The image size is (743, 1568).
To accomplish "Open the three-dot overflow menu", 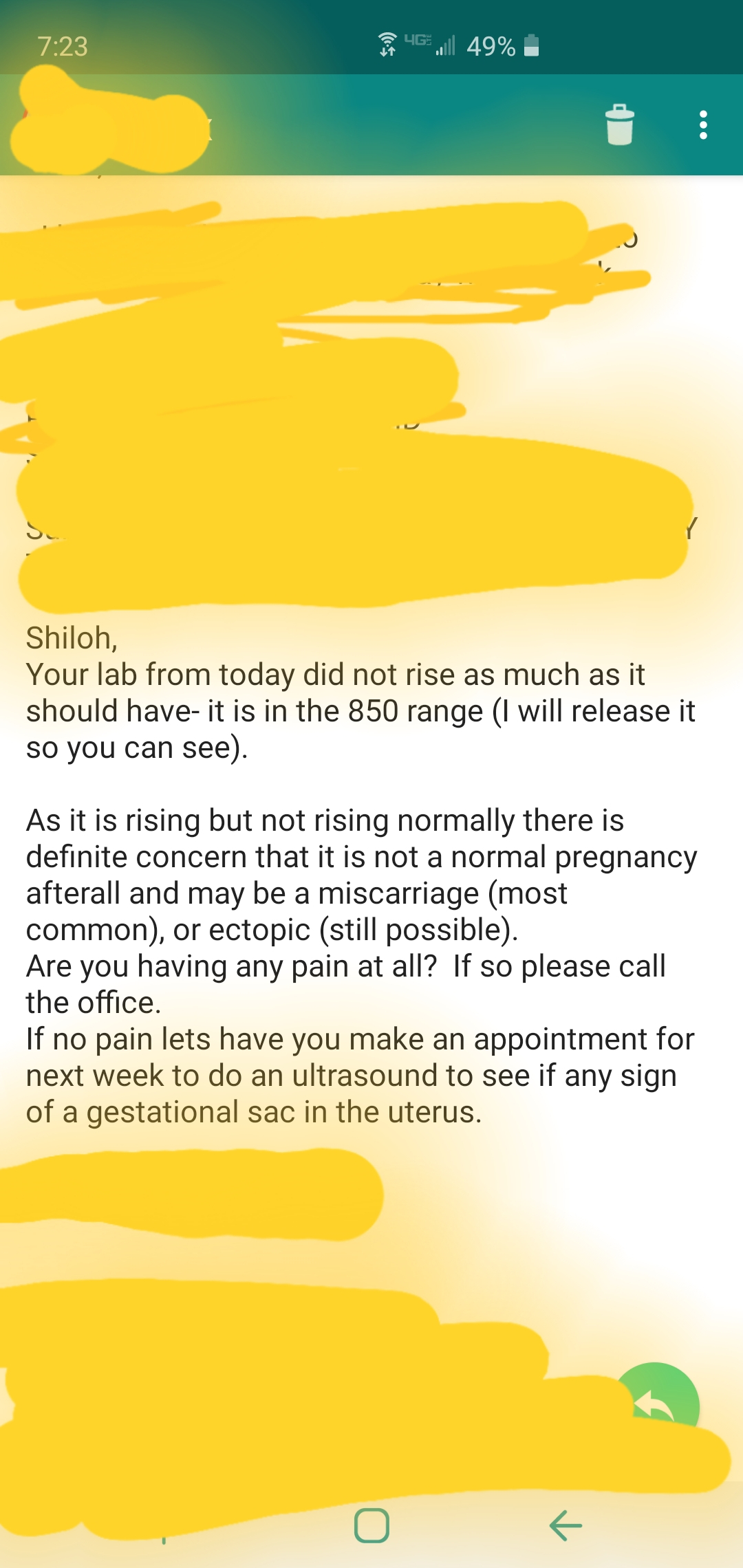I will tap(702, 124).
